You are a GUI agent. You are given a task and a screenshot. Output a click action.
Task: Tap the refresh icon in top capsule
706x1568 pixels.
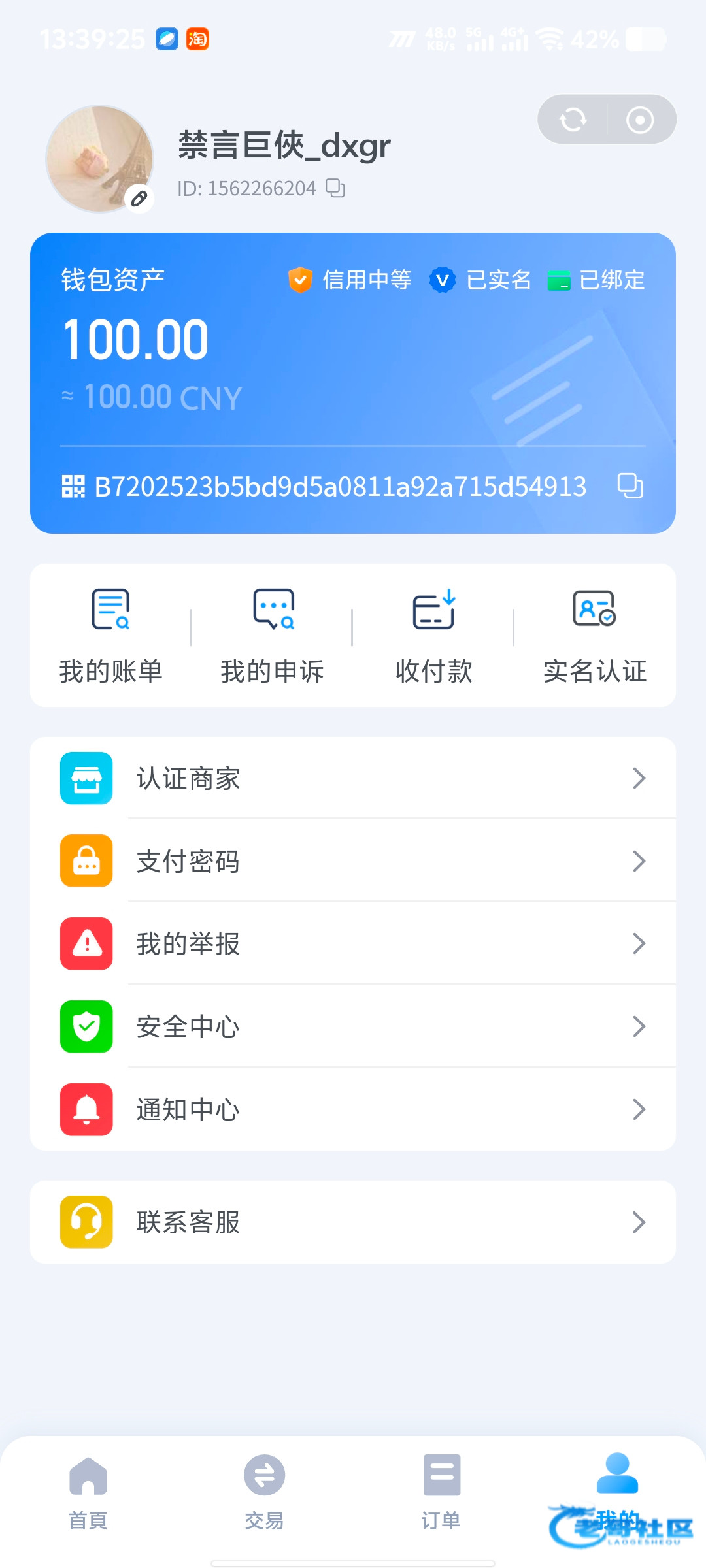(573, 120)
